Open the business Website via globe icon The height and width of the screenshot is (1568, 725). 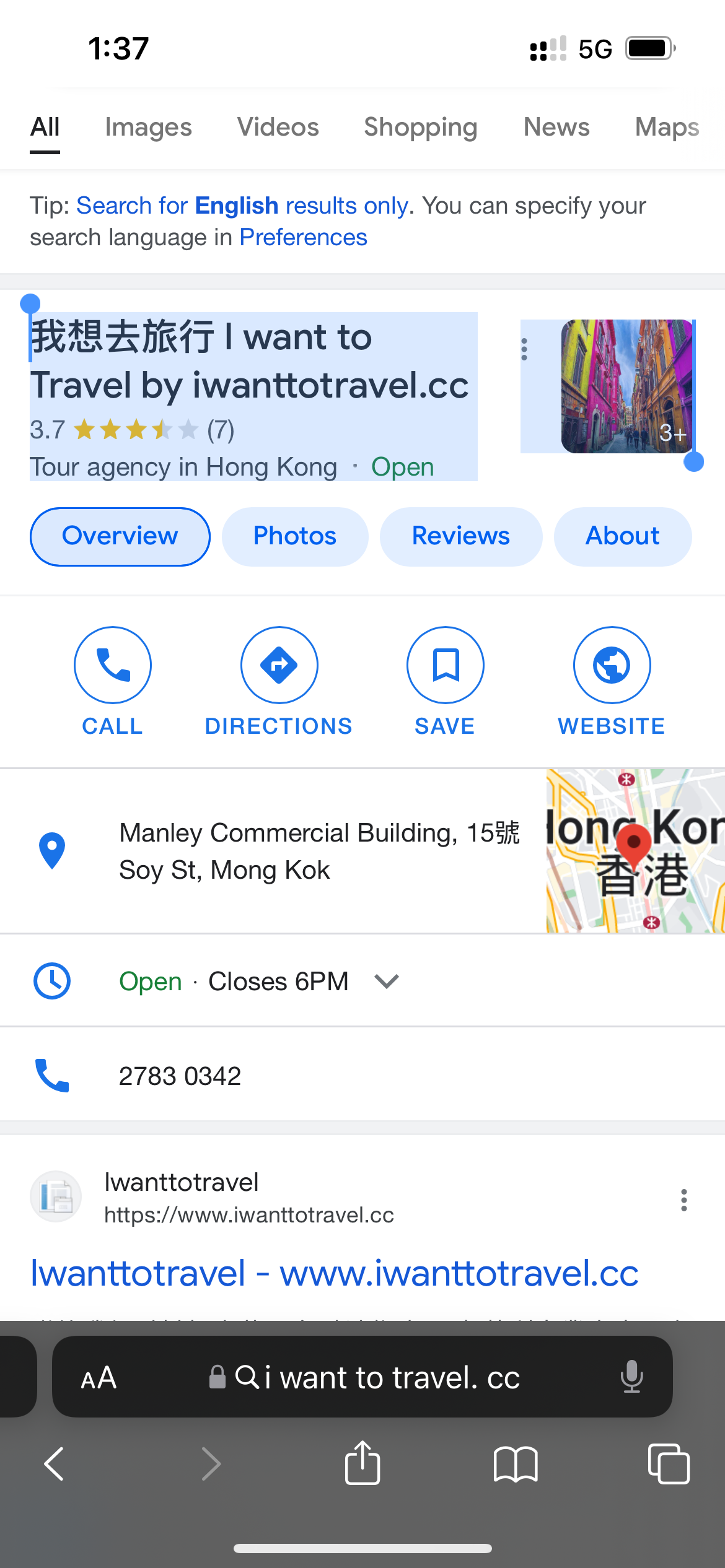(611, 664)
